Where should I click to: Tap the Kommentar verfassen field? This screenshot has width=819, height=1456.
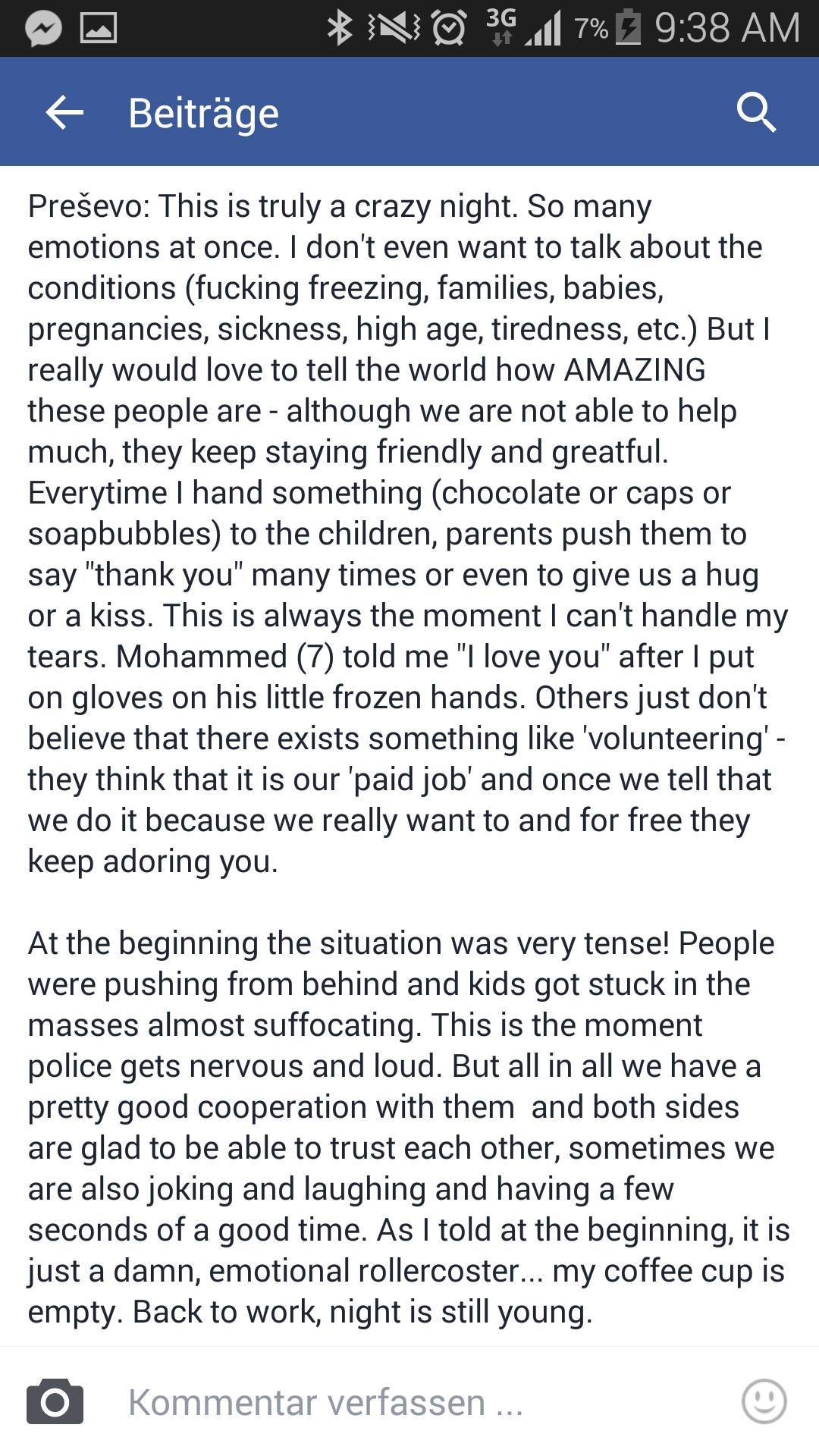[x=409, y=1402]
